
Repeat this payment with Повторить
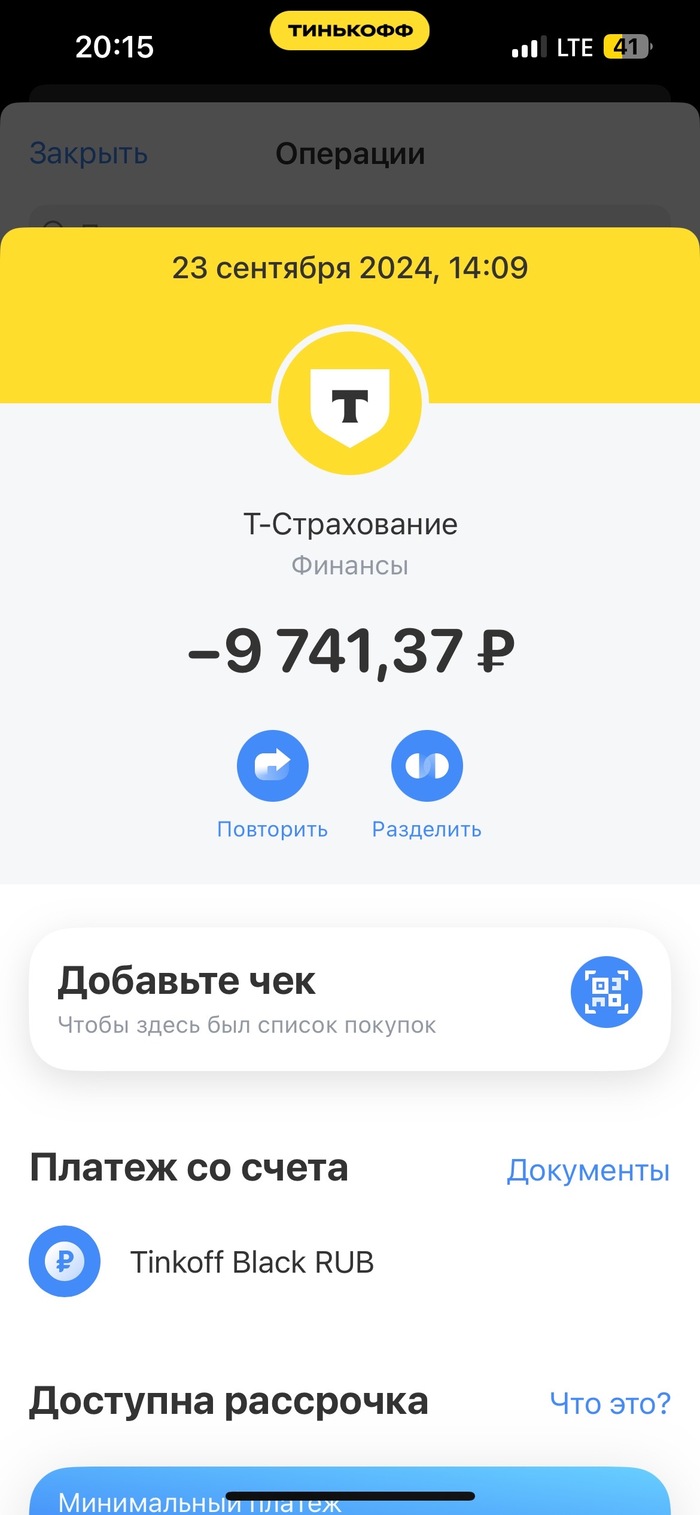272,767
